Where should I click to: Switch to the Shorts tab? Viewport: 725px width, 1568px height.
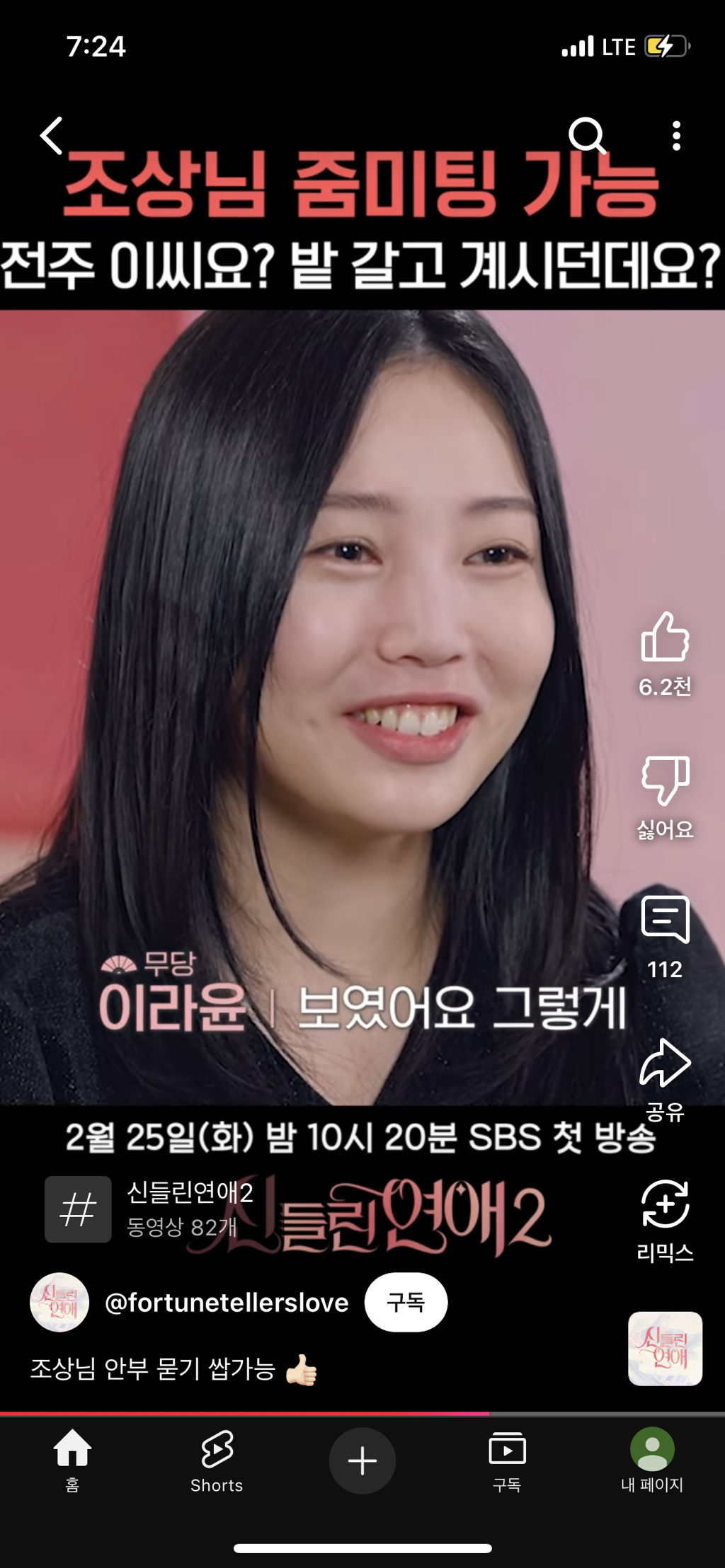pos(217,1460)
